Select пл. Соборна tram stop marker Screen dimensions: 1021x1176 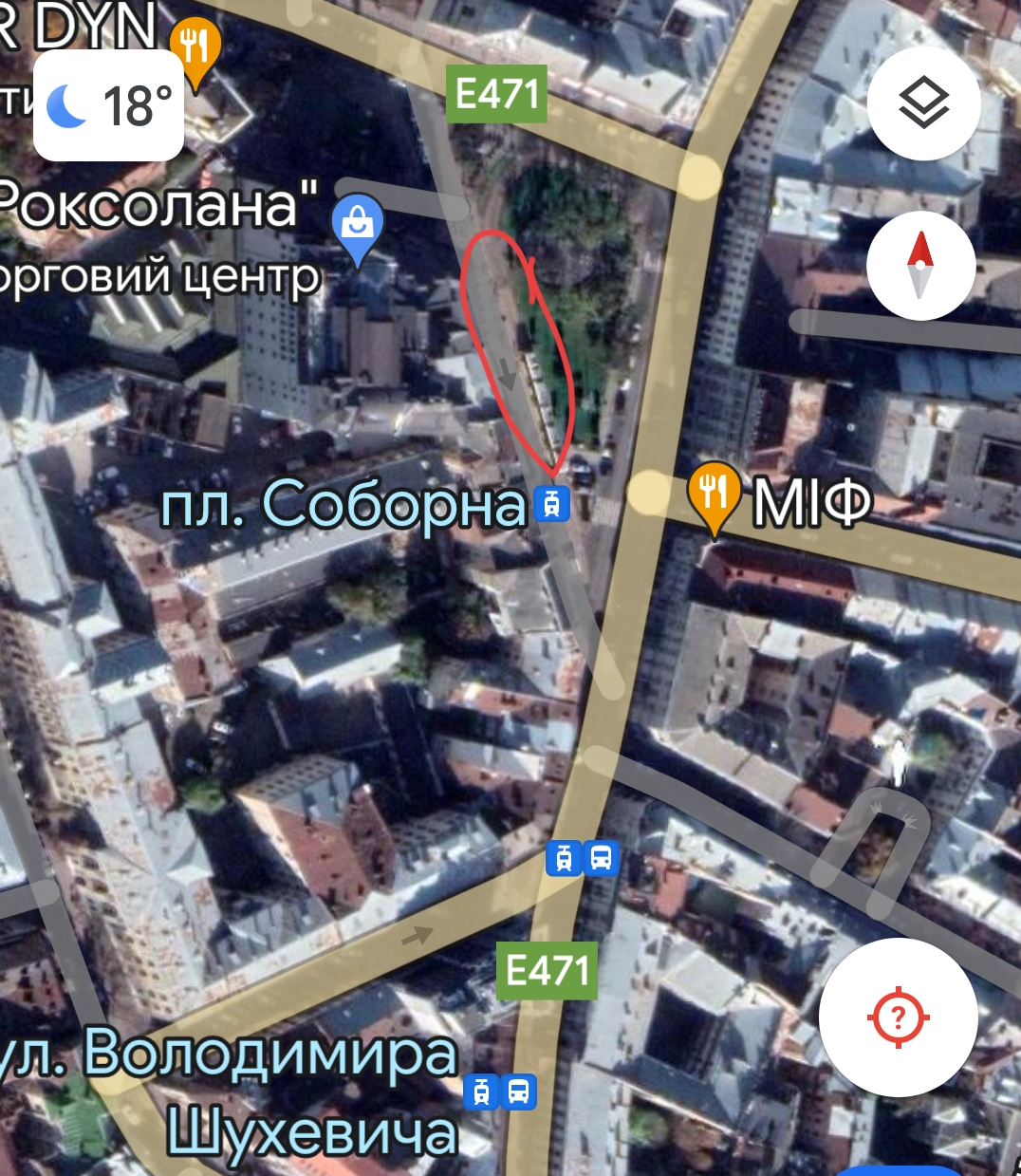pyautogui.click(x=552, y=503)
